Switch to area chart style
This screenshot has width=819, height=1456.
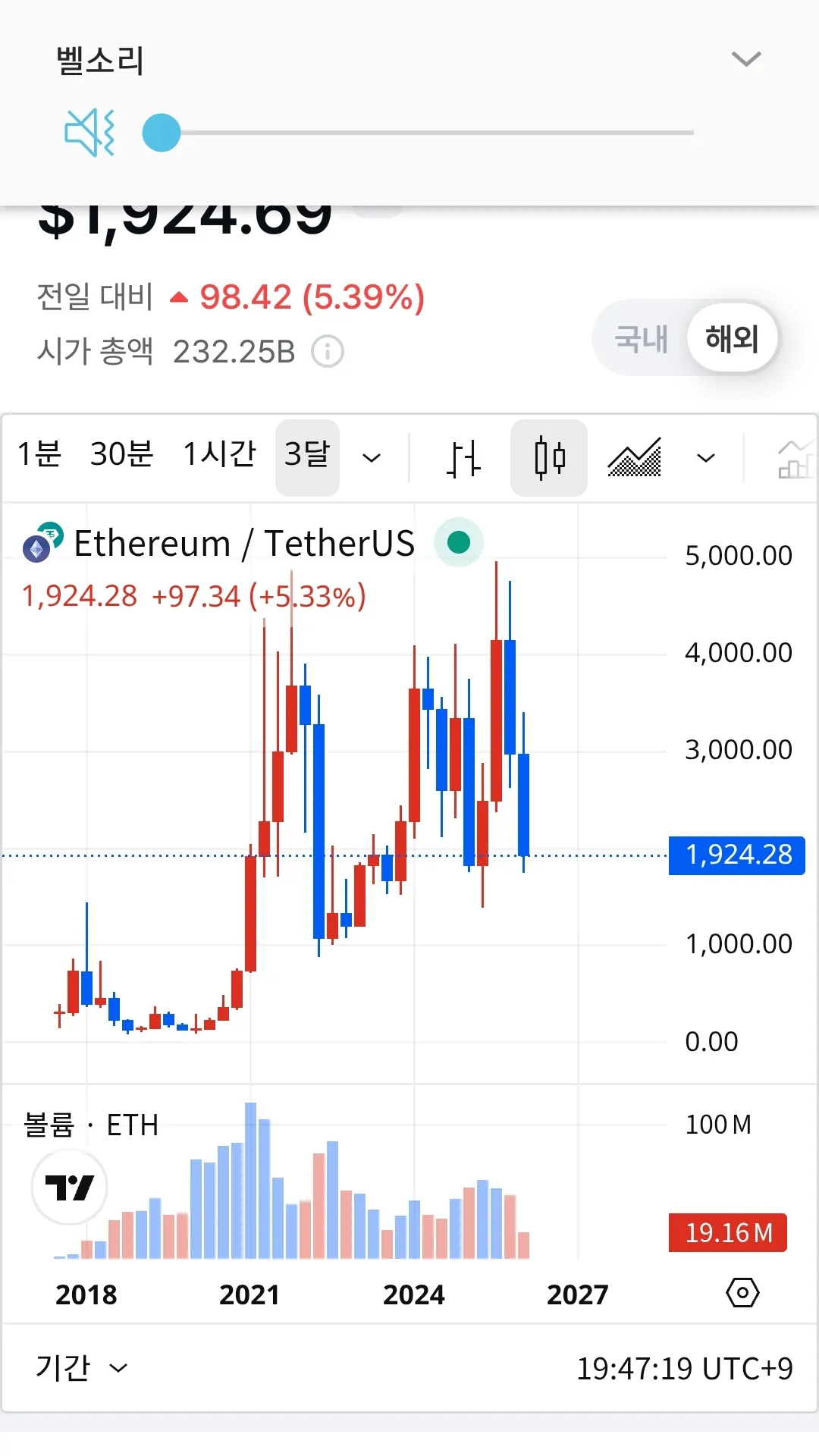click(x=635, y=458)
